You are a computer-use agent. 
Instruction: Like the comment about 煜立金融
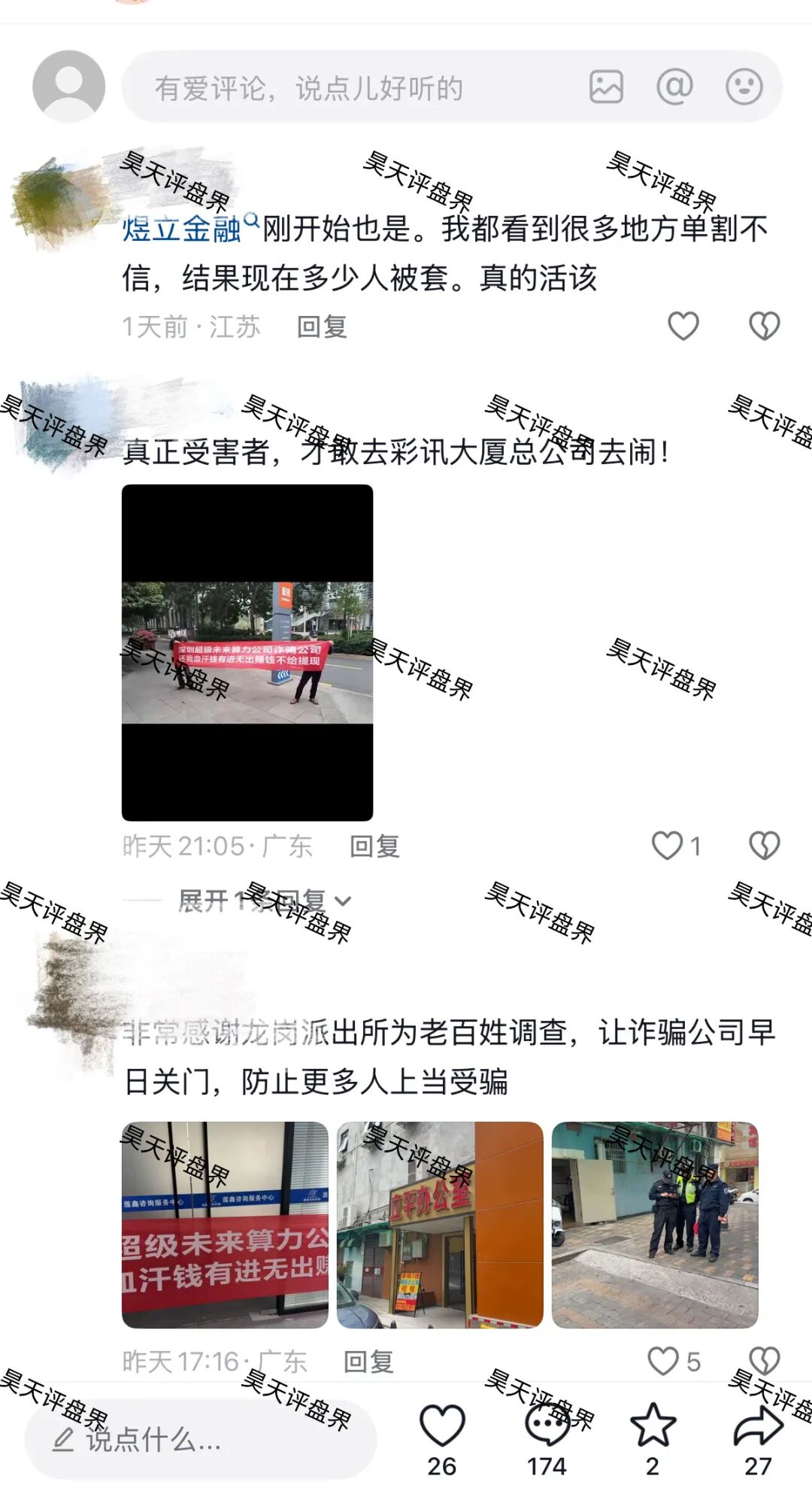click(x=683, y=326)
